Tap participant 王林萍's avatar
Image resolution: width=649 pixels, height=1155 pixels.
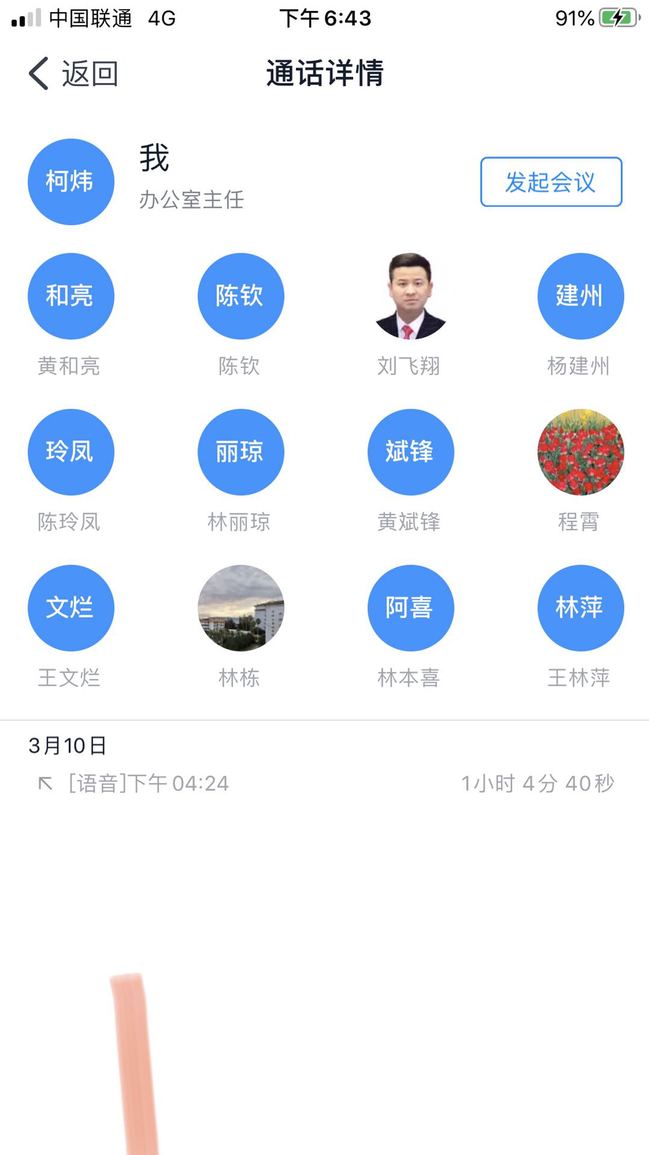580,608
